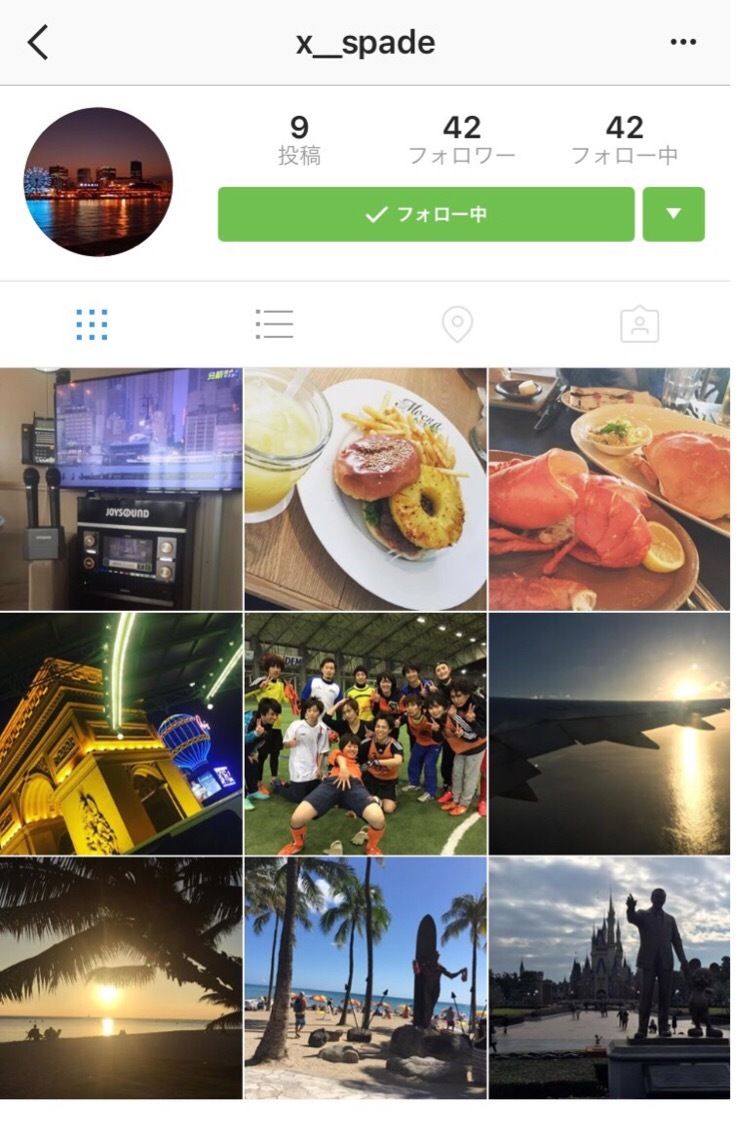Open the surfboard statue beach post
The image size is (750, 1135).
365,979
